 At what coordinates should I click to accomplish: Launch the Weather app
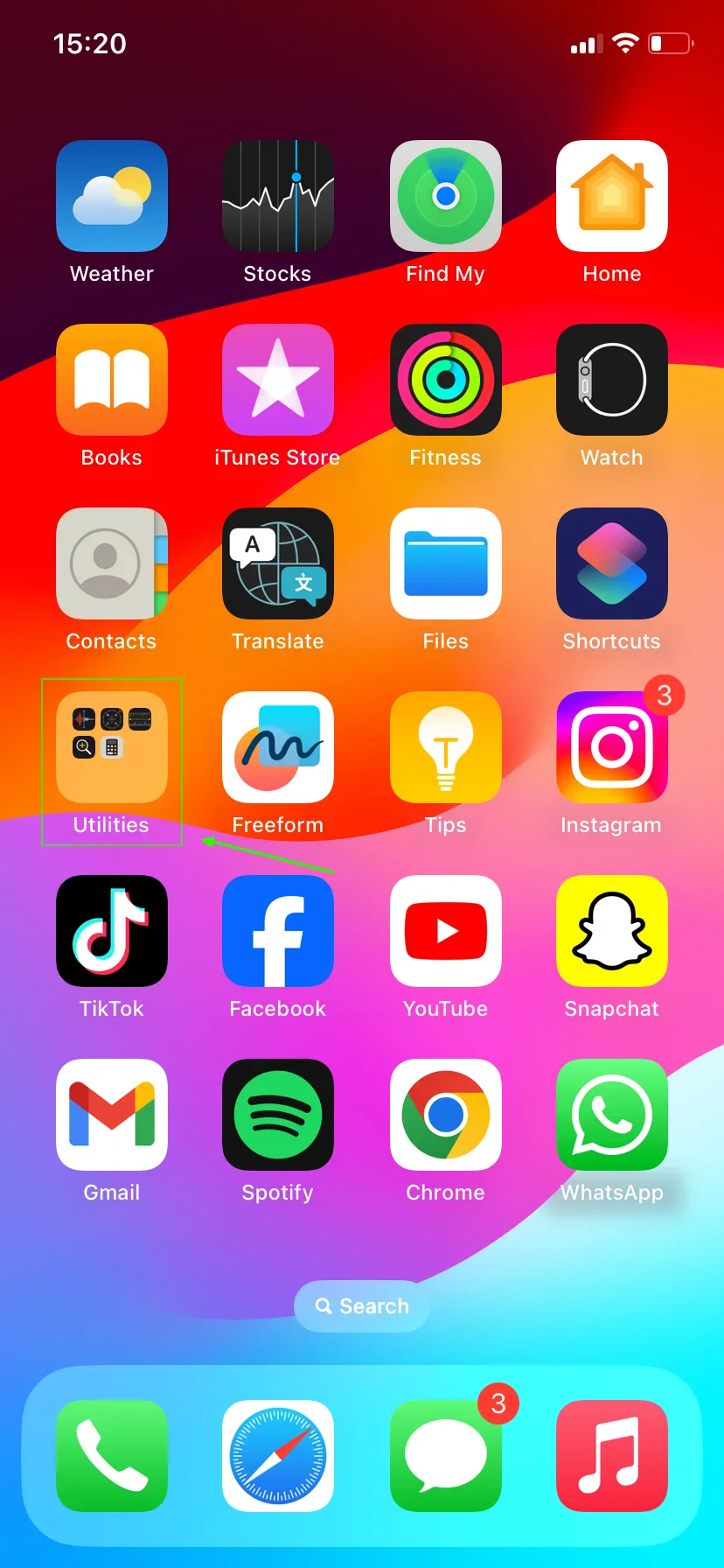(x=112, y=196)
